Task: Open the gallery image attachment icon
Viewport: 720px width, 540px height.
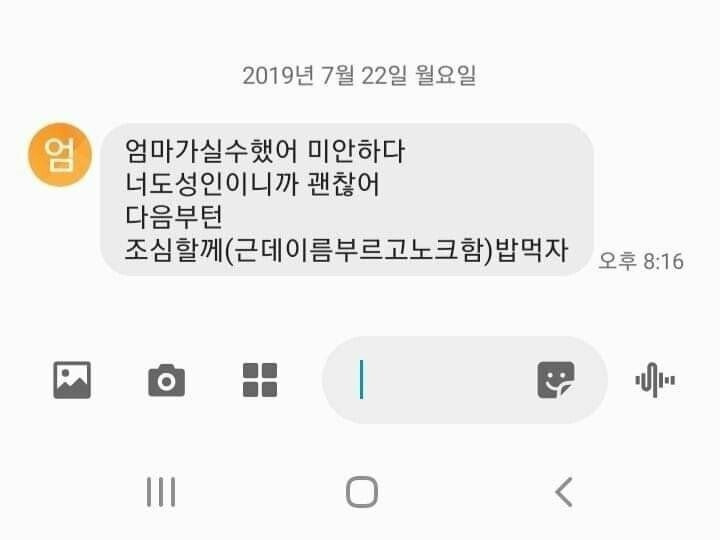Action: click(x=72, y=380)
